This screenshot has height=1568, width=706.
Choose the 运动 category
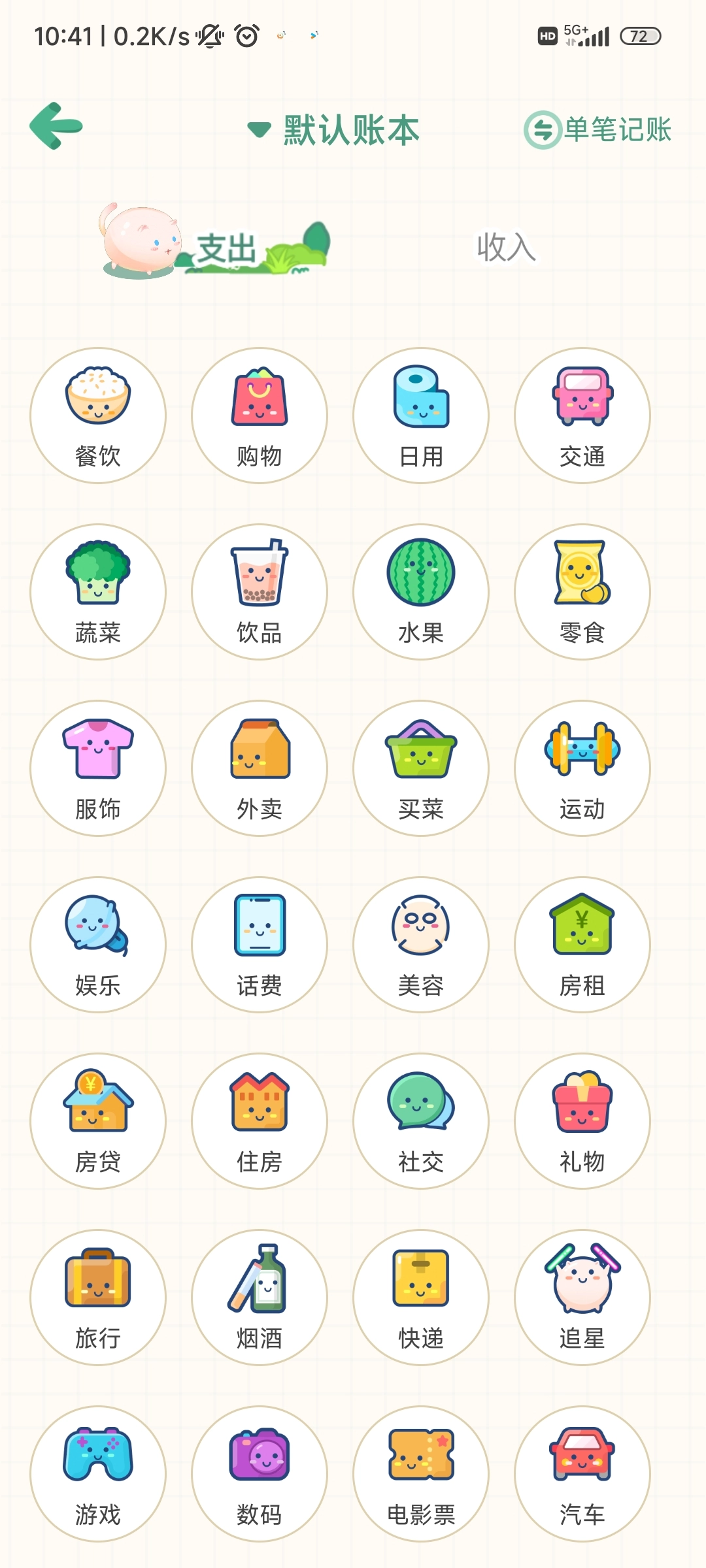582,769
